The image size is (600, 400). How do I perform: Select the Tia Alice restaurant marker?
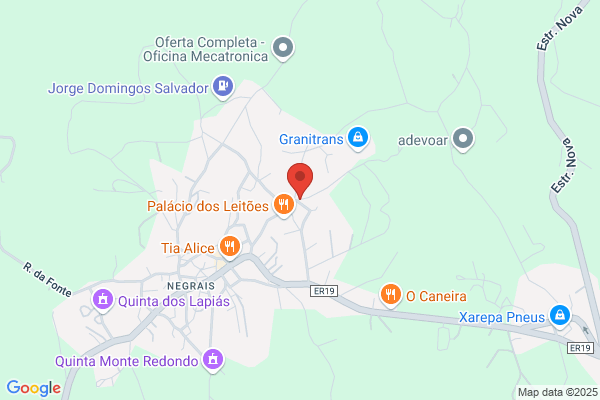[x=230, y=247]
